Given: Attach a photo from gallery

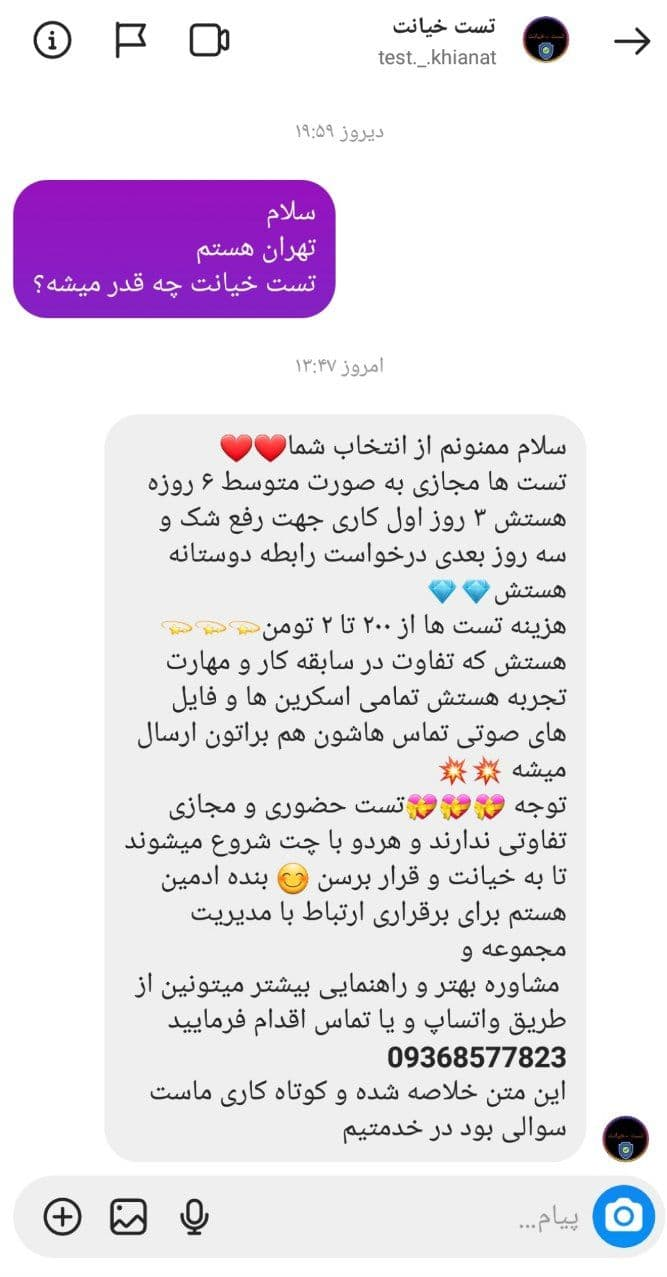Looking at the screenshot, I should (129, 1216).
